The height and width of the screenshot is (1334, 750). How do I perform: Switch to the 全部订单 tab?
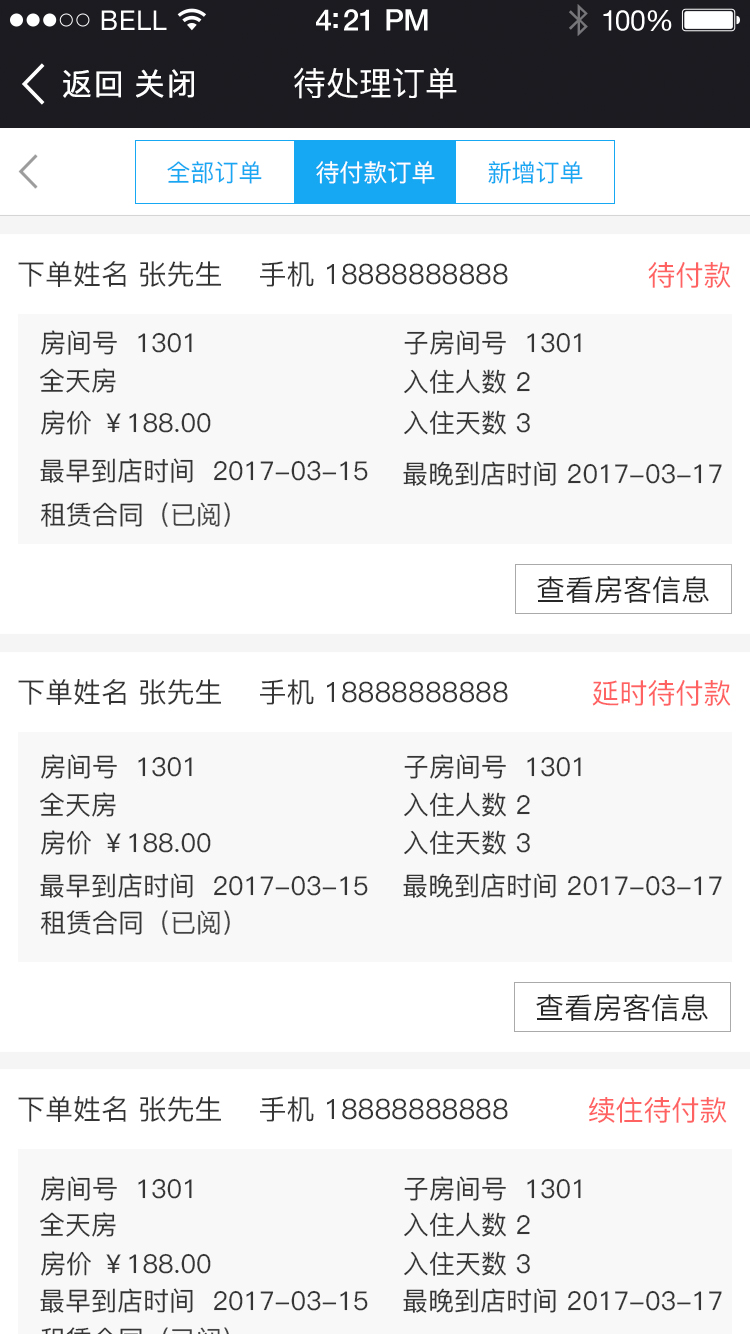coord(215,172)
